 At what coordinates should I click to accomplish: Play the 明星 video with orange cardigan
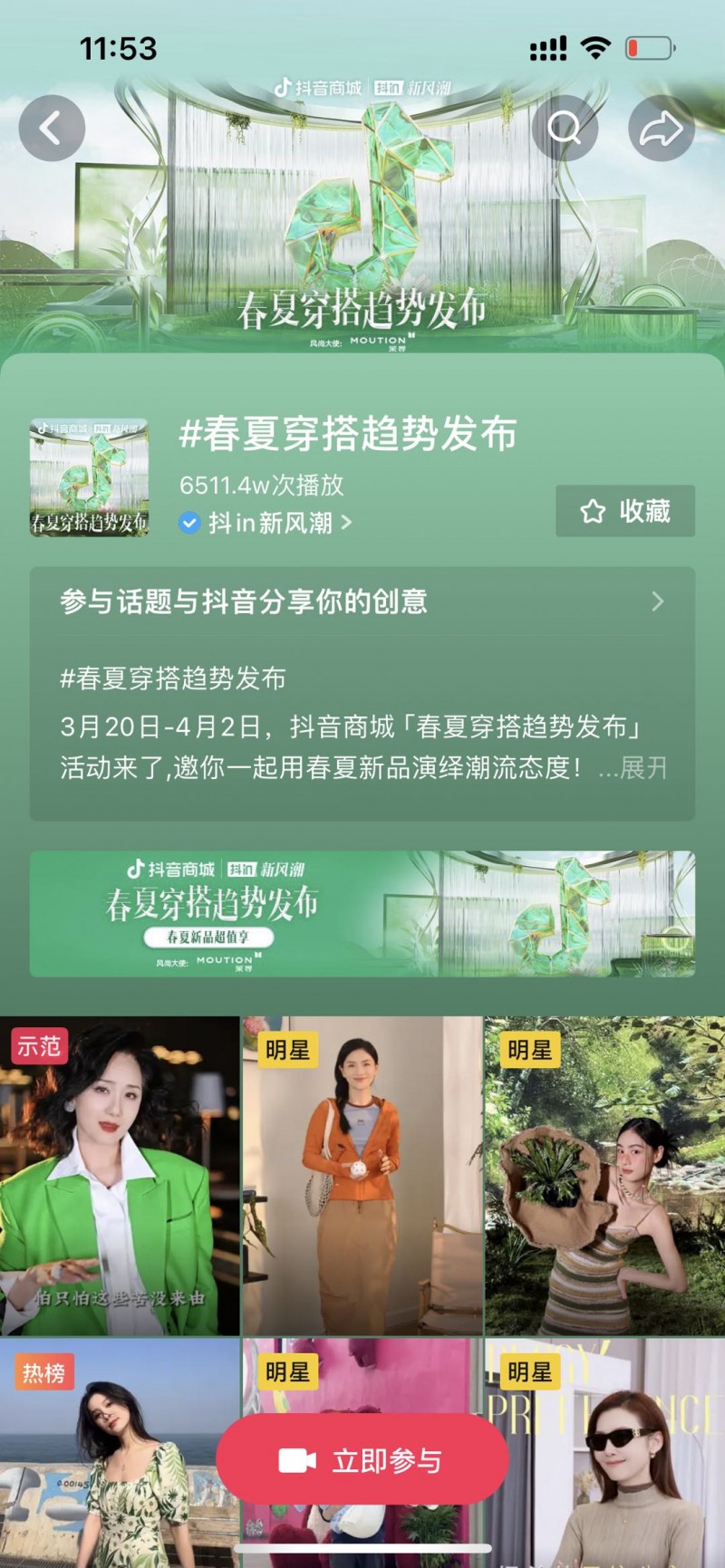point(362,1176)
